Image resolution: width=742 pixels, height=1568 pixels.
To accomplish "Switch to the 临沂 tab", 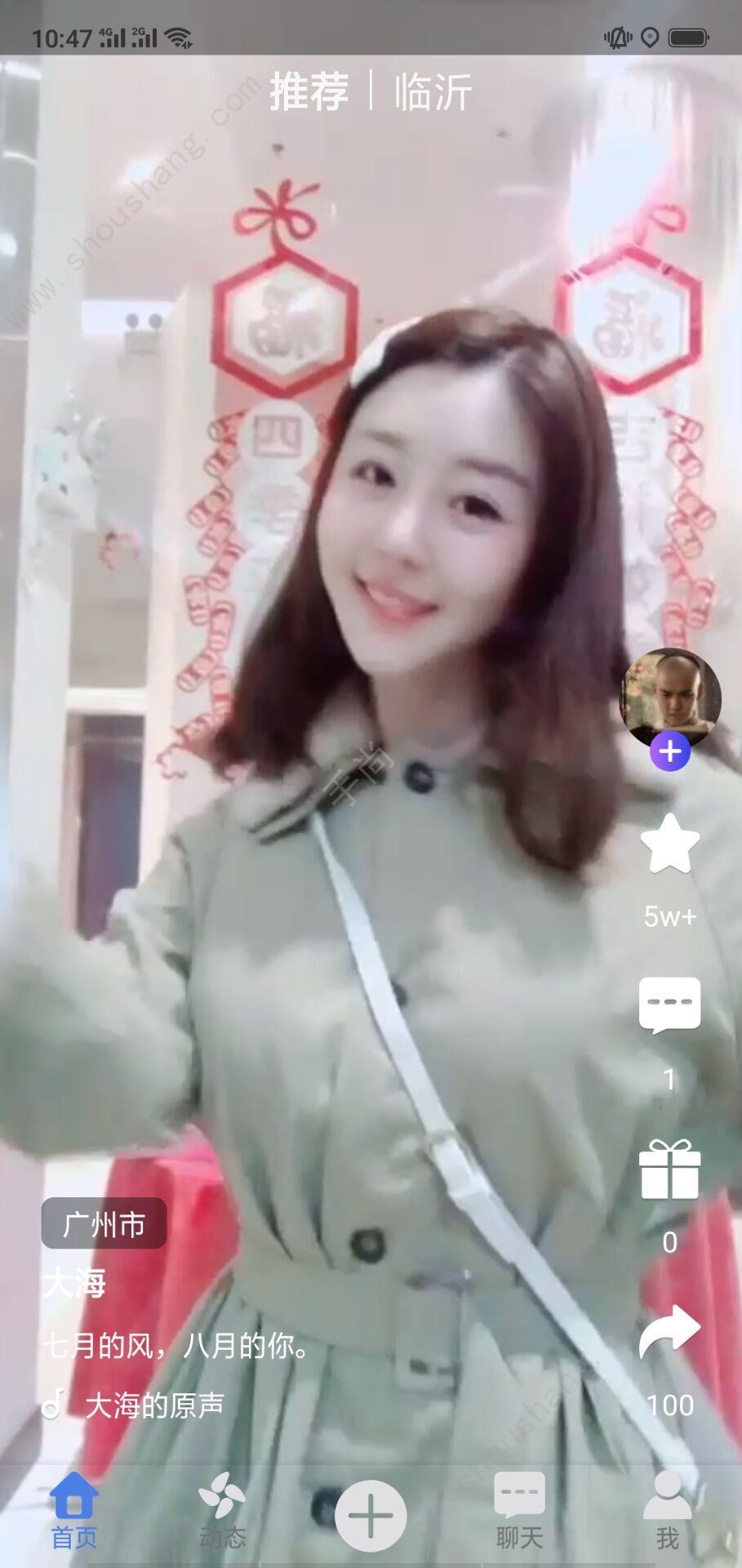I will click(x=433, y=91).
